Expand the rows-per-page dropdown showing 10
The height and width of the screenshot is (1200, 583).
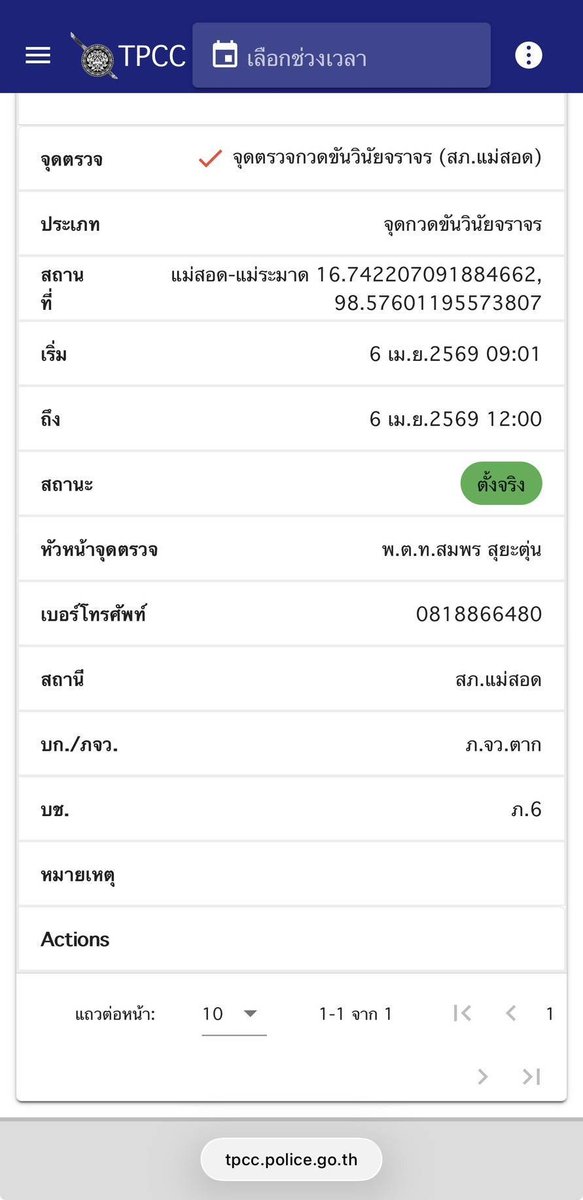click(x=234, y=1014)
